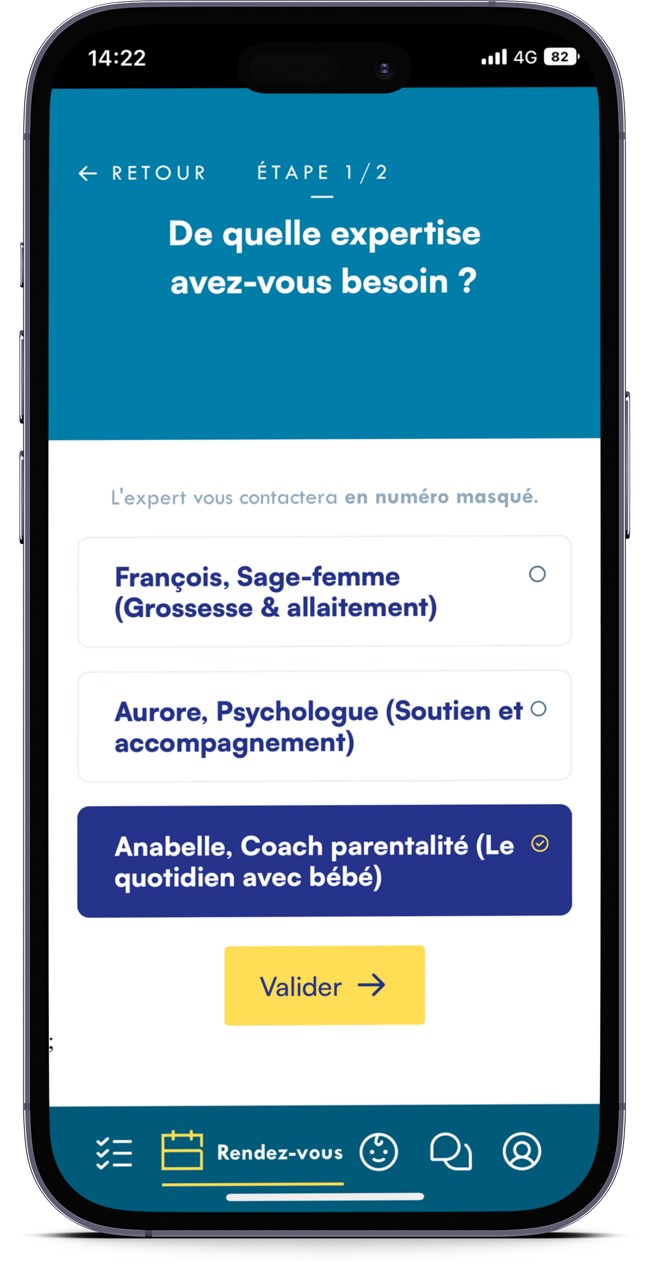Open the checklist tab
This screenshot has height=1280, width=651.
pyautogui.click(x=114, y=1153)
